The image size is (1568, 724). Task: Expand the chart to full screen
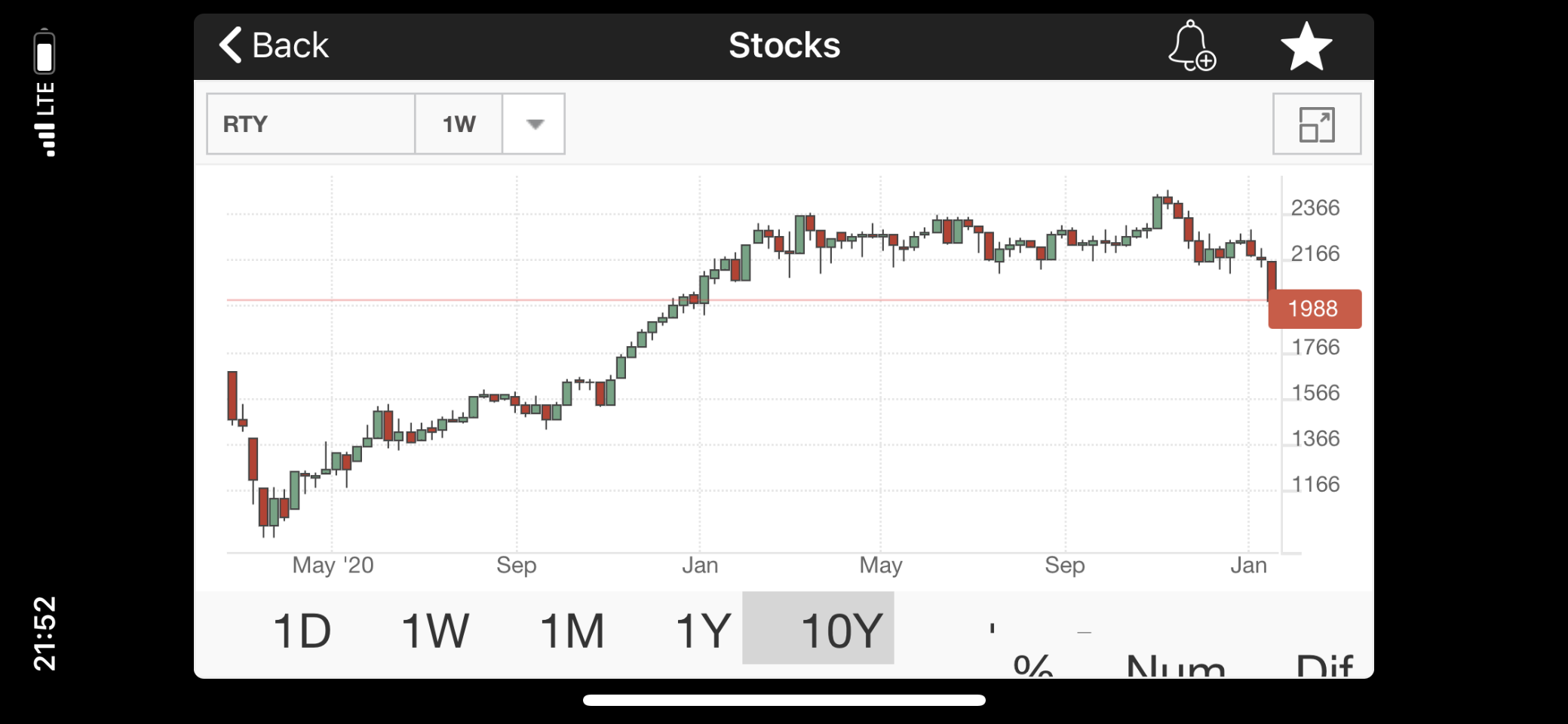point(1316,124)
